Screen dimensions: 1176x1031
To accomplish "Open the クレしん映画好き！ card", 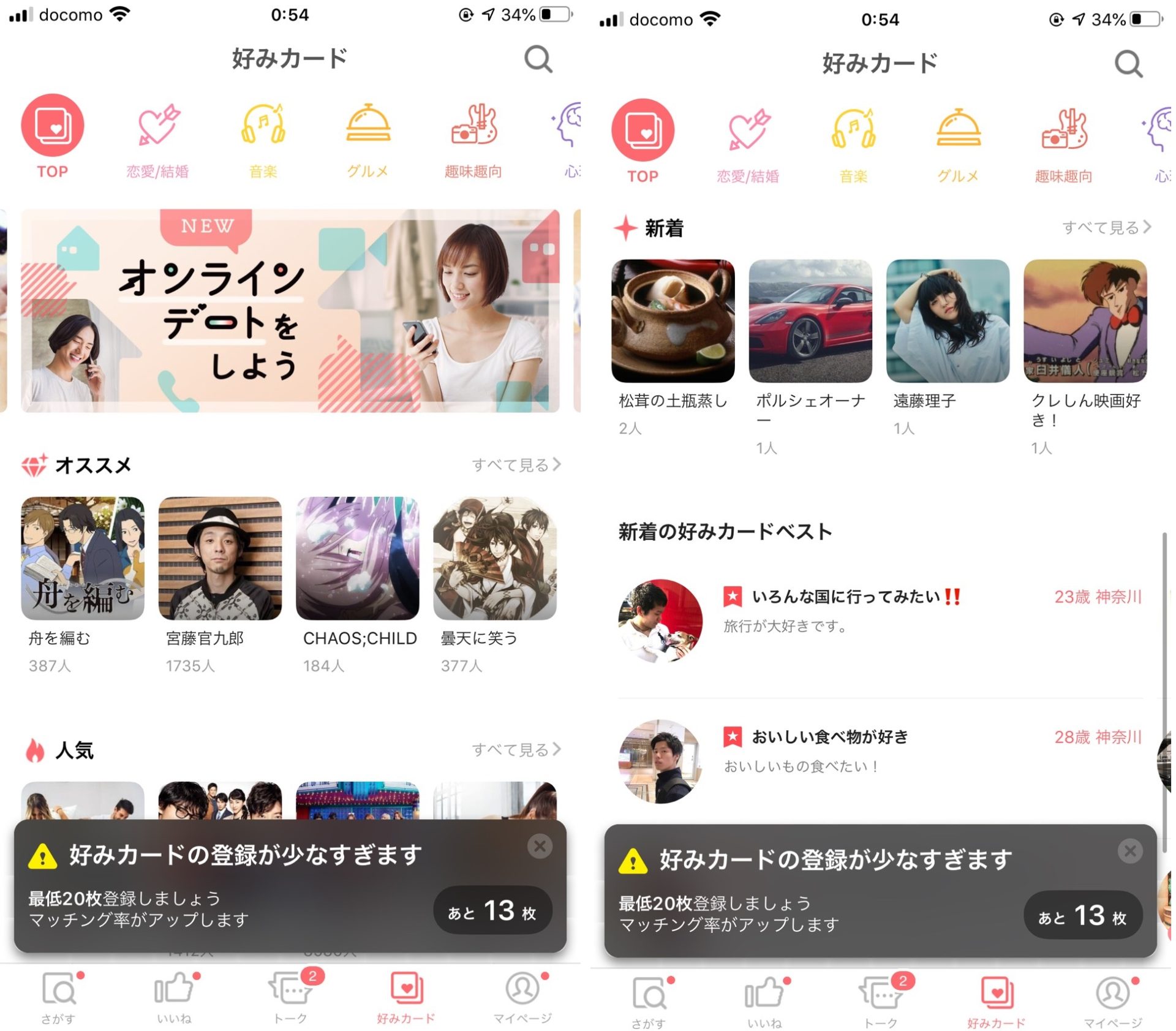I will (x=1084, y=320).
